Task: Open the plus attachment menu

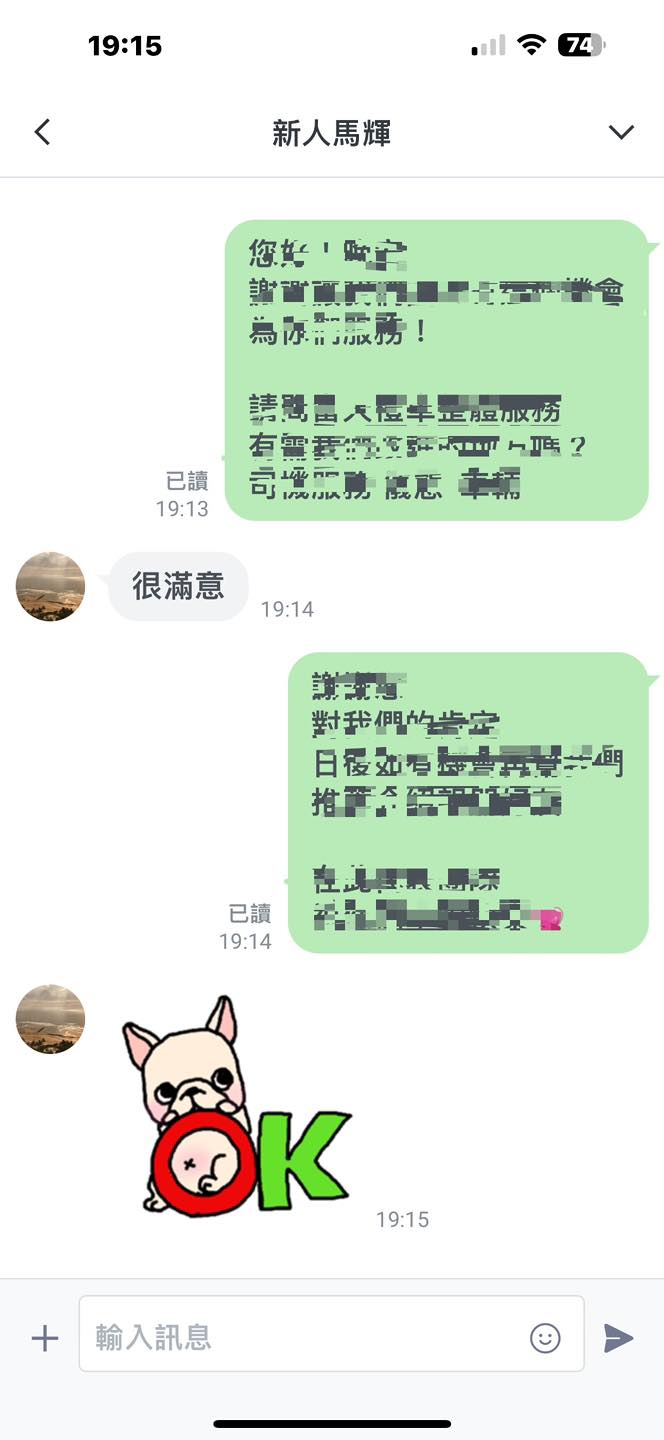Action: 45,1338
